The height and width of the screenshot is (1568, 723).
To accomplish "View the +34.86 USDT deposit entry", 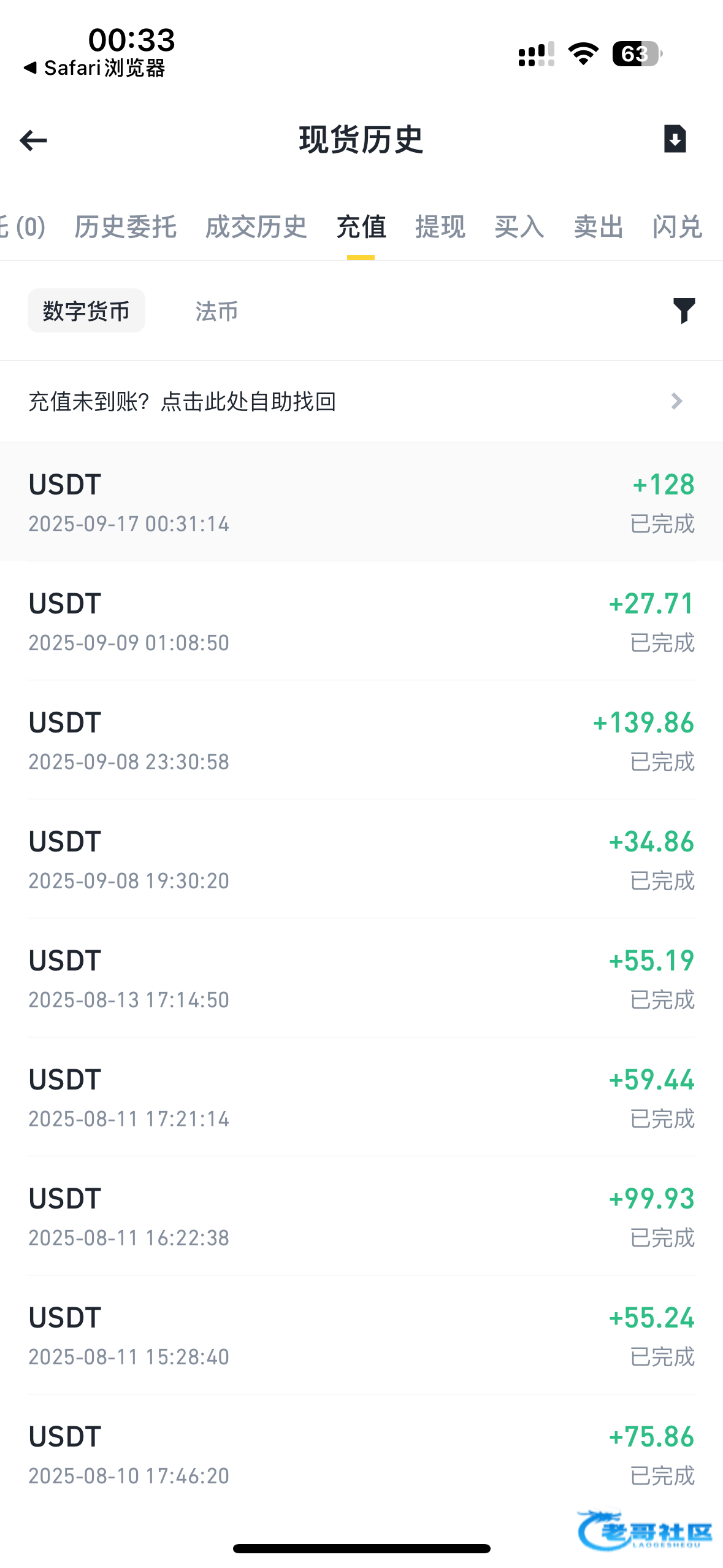I will coord(361,859).
